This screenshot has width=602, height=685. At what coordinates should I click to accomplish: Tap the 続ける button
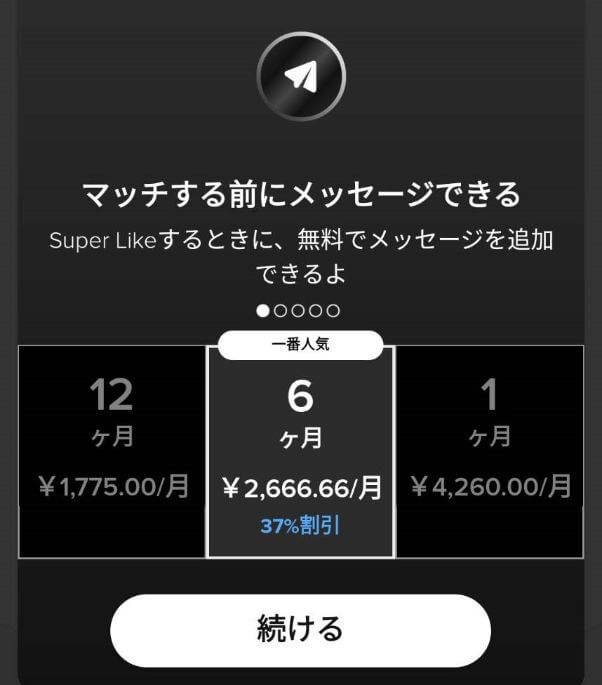tap(300, 629)
